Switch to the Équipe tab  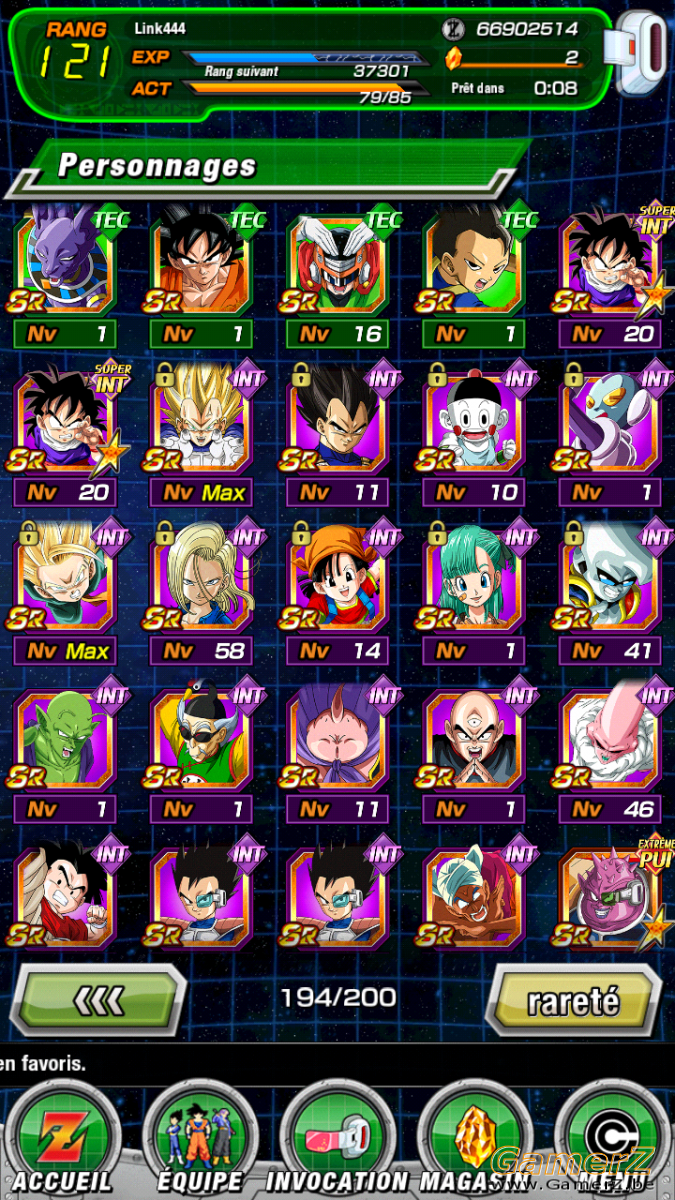click(200, 1140)
